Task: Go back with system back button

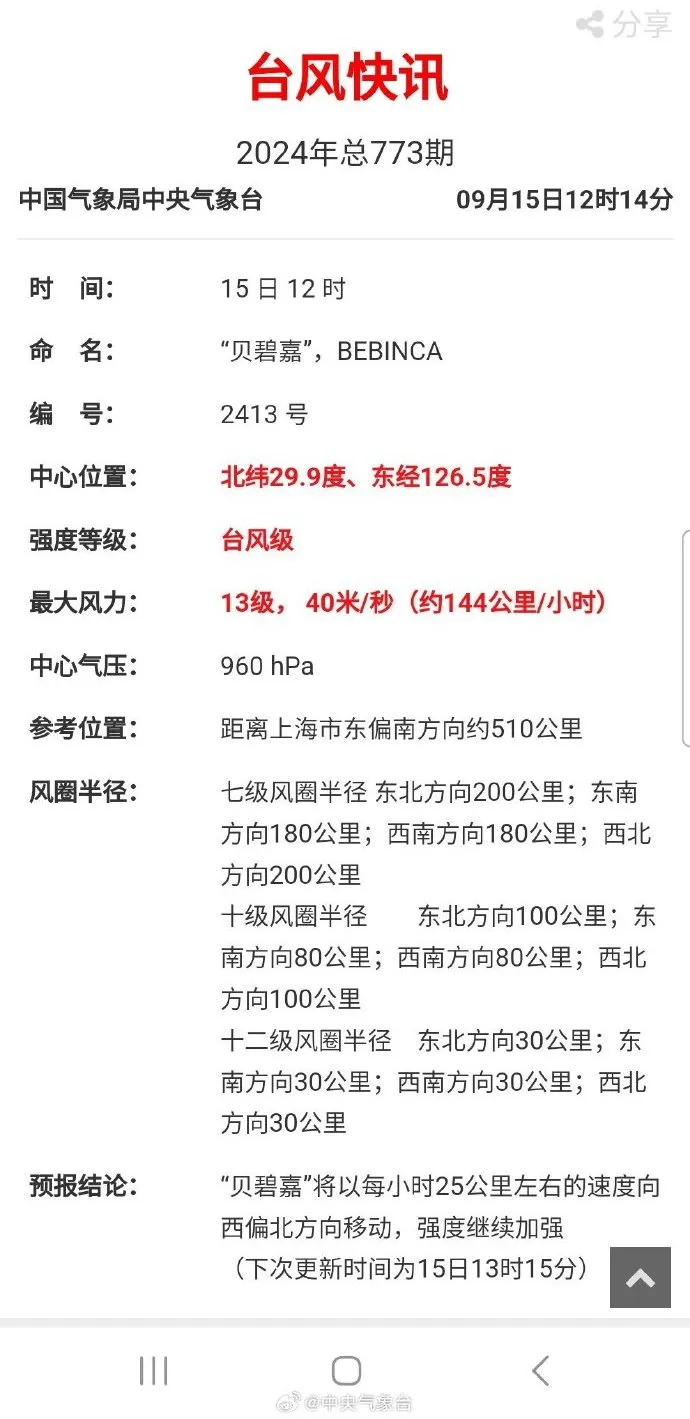Action: click(x=540, y=1370)
